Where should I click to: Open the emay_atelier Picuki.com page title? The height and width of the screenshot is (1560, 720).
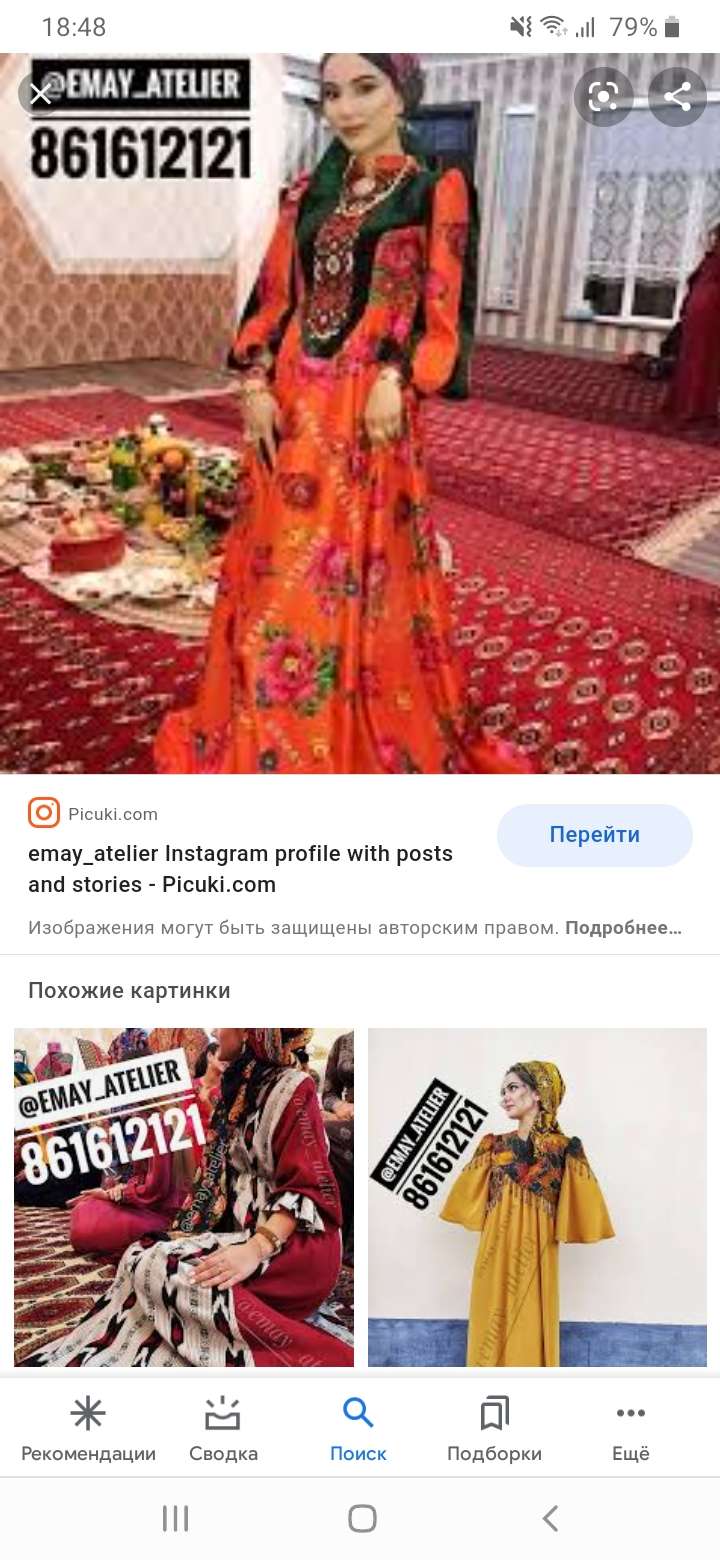(240, 869)
